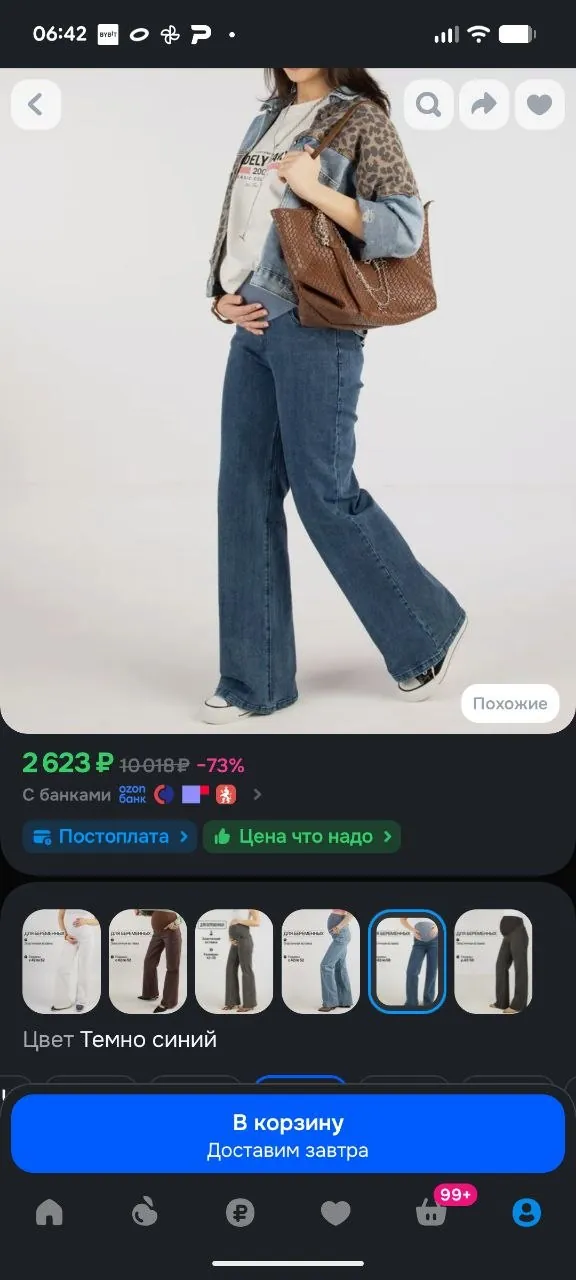Open the profile tab
The height and width of the screenshot is (1280, 576).
coord(527,1213)
